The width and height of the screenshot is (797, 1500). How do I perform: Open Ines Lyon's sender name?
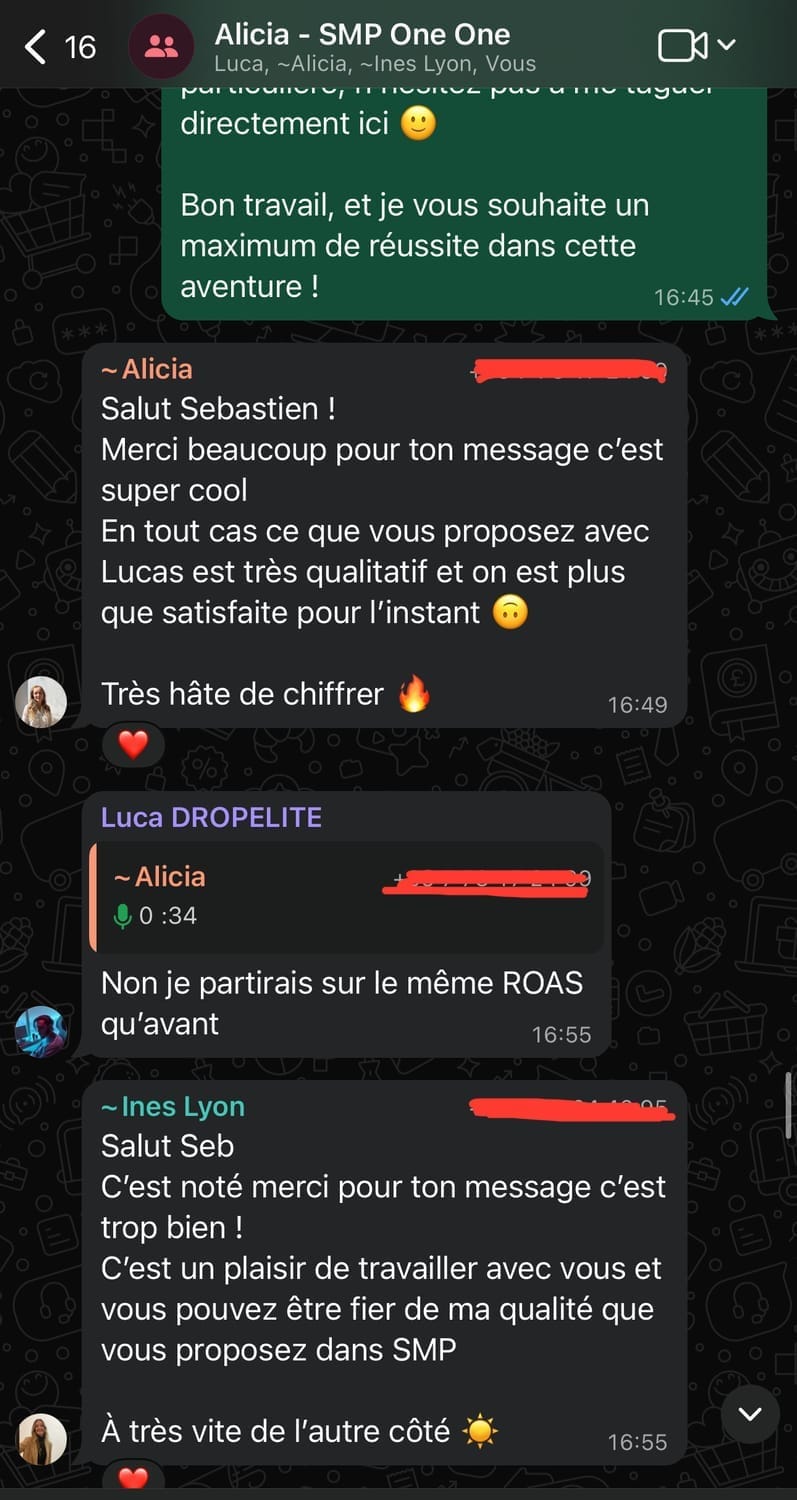pyautogui.click(x=173, y=1107)
